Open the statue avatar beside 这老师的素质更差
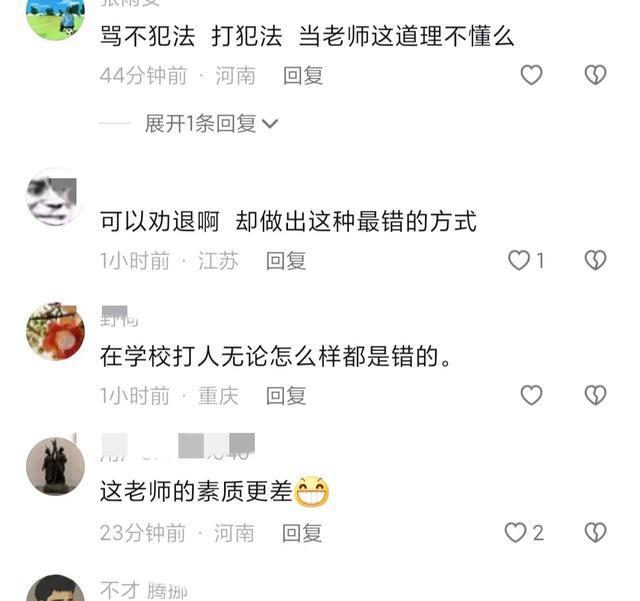Screen dimensions: 640x601 (54, 467)
